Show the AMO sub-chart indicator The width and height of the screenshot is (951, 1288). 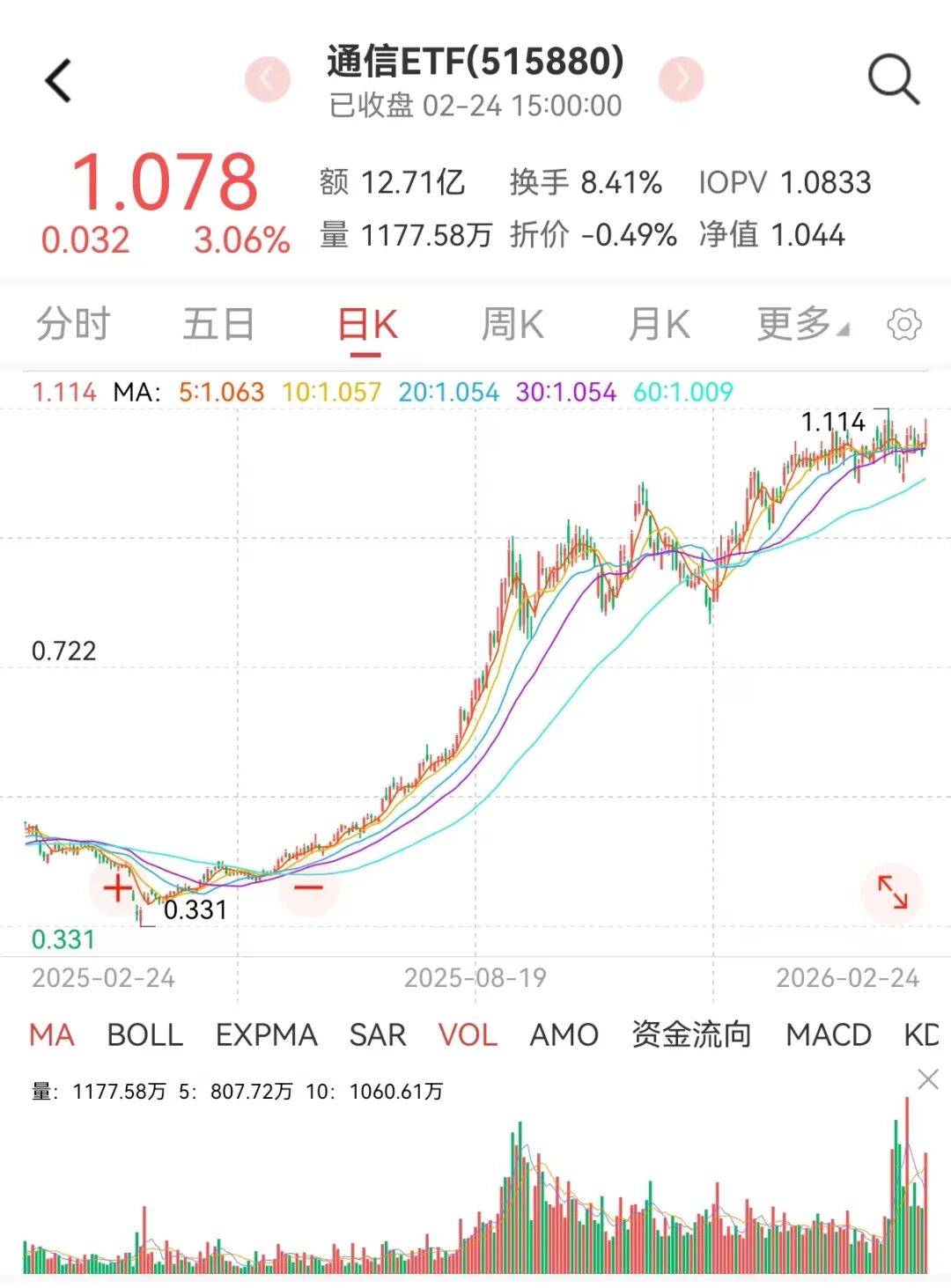(564, 1034)
